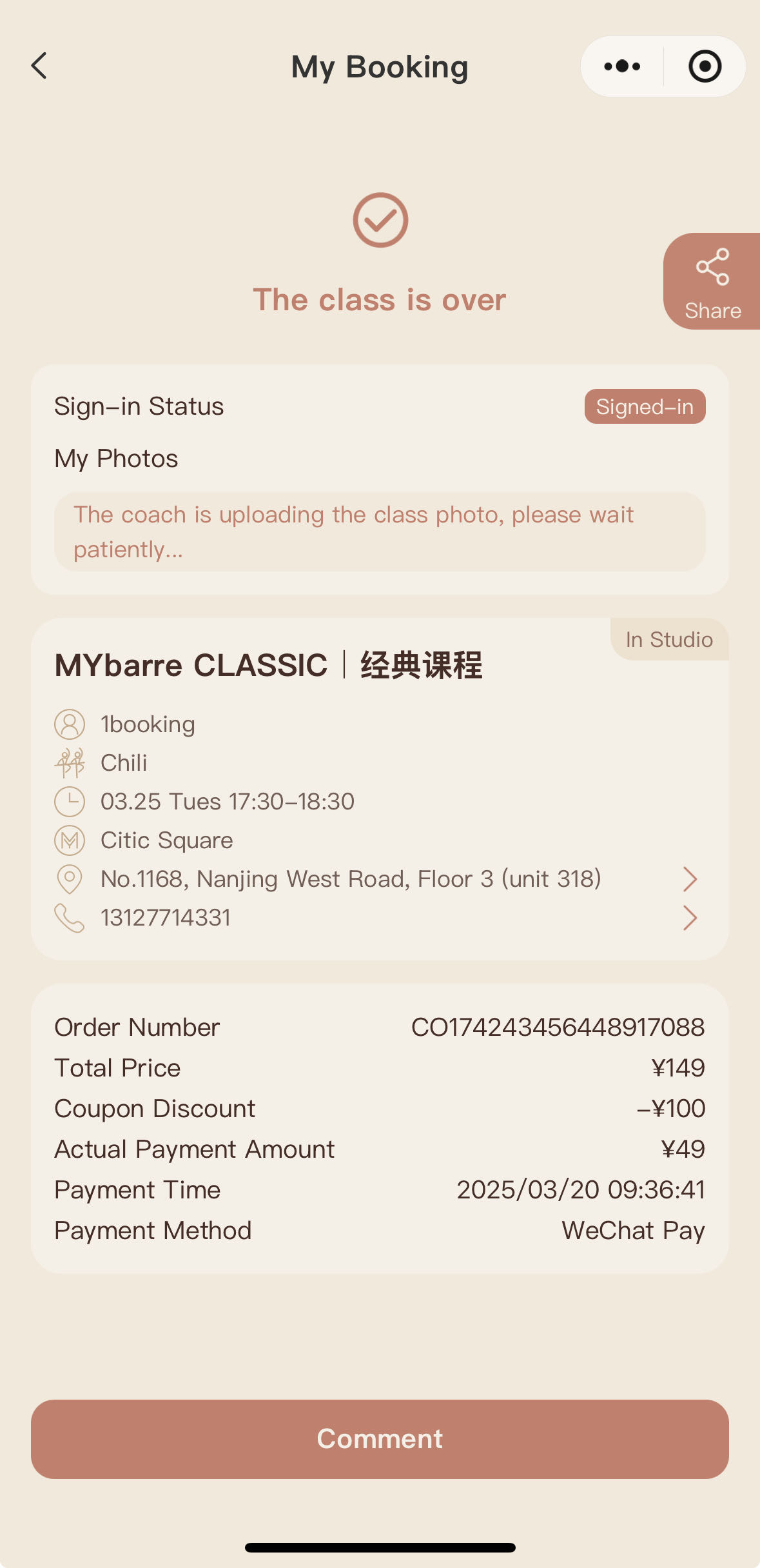The width and height of the screenshot is (760, 1568).
Task: Open the Nanjing West Road address row
Action: coord(379,879)
